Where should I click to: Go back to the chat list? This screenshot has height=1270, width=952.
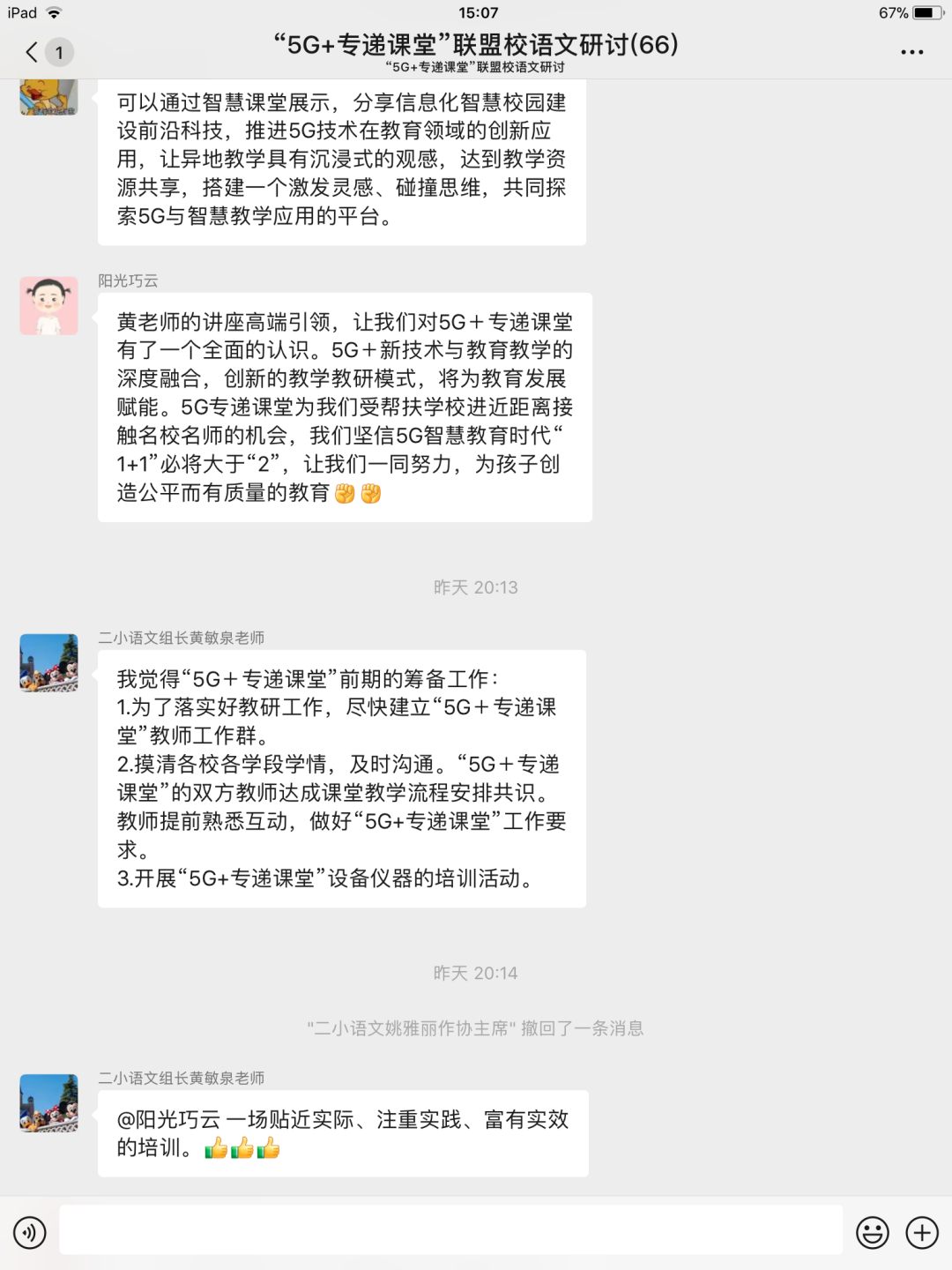pos(33,52)
